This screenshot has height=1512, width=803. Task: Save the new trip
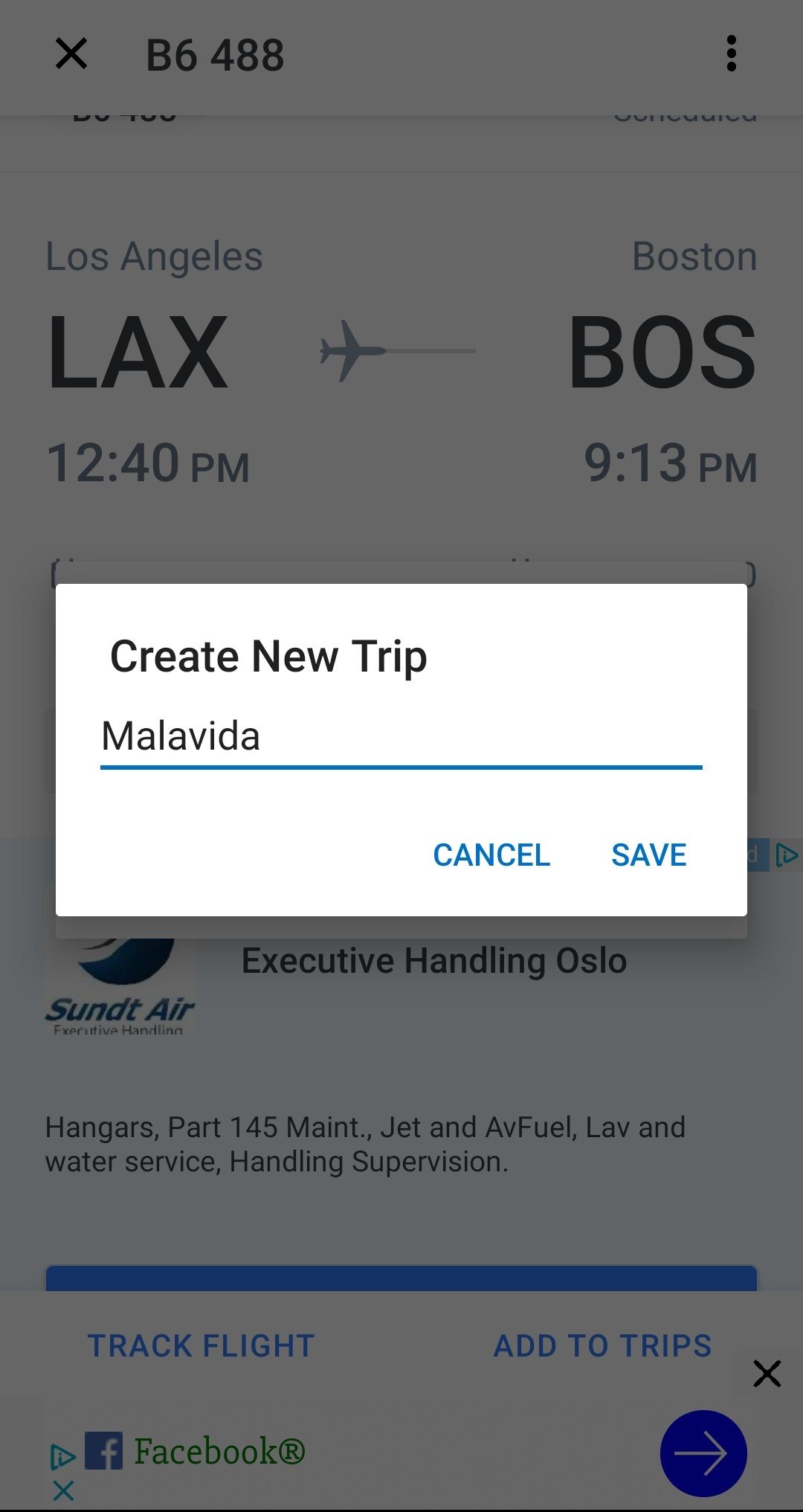648,855
